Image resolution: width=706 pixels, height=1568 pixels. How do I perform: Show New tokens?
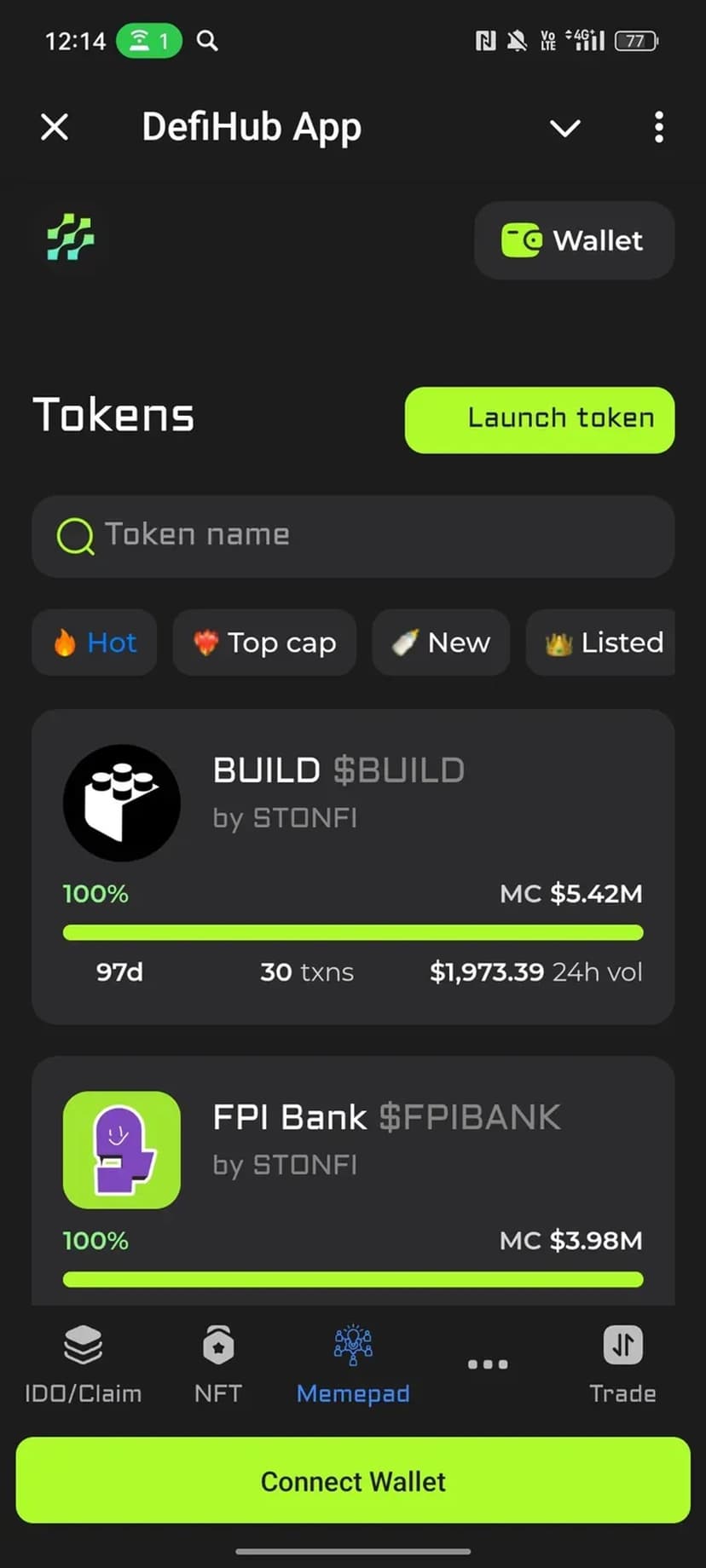pyautogui.click(x=441, y=643)
